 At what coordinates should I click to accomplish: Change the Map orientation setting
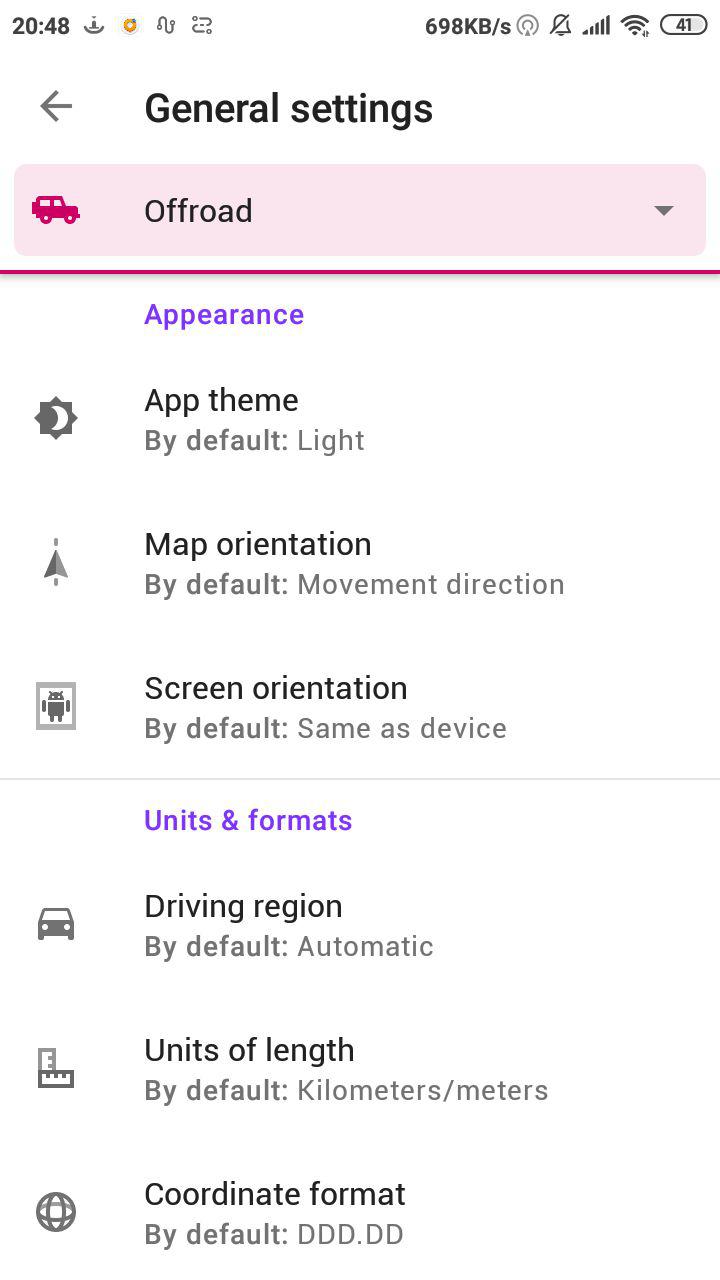360,564
